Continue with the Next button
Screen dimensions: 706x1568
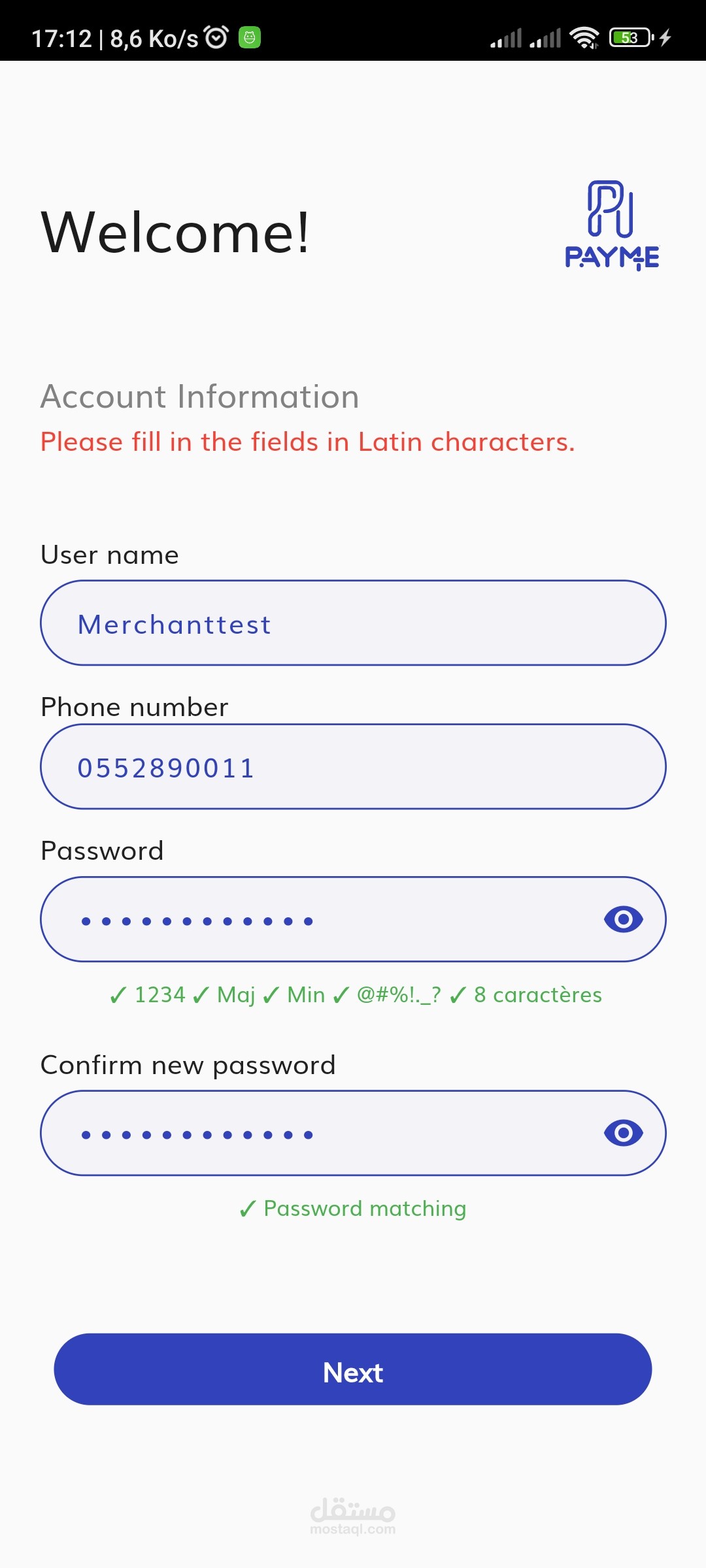[x=353, y=1369]
